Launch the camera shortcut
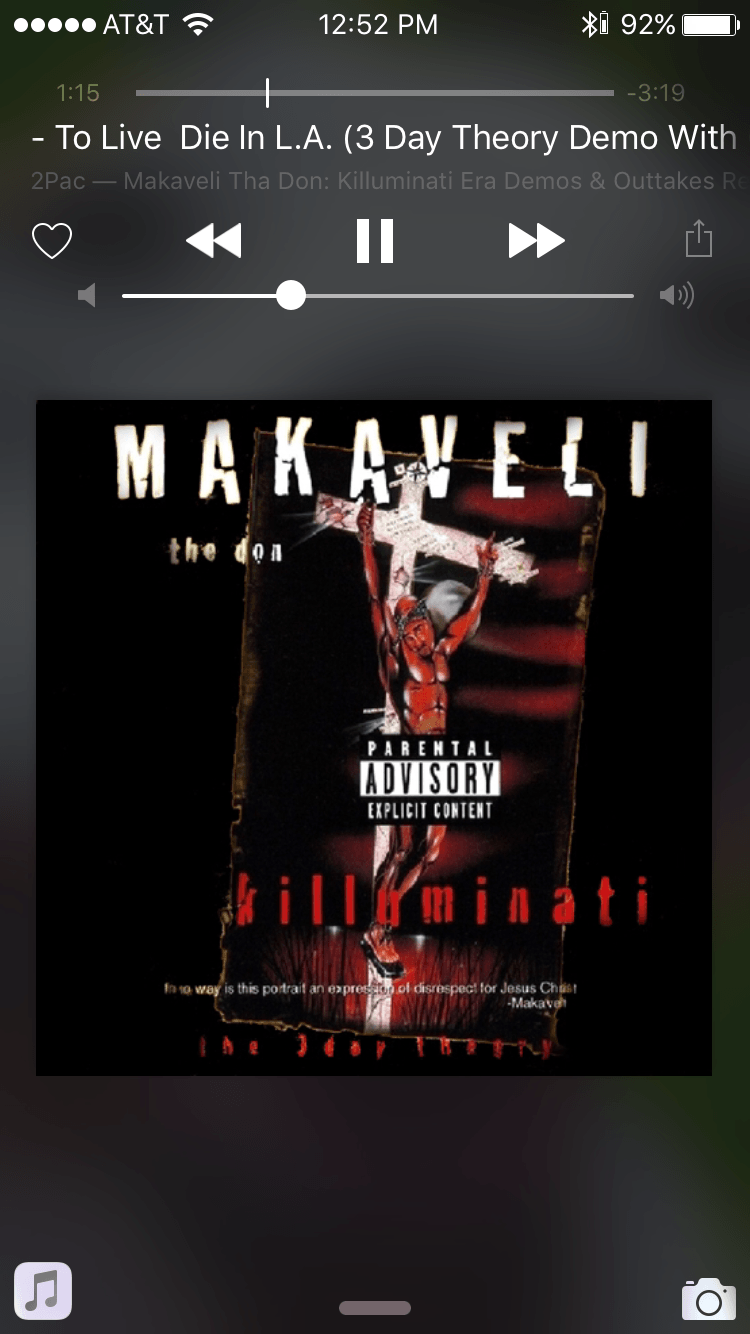The width and height of the screenshot is (750, 1334). (708, 1298)
